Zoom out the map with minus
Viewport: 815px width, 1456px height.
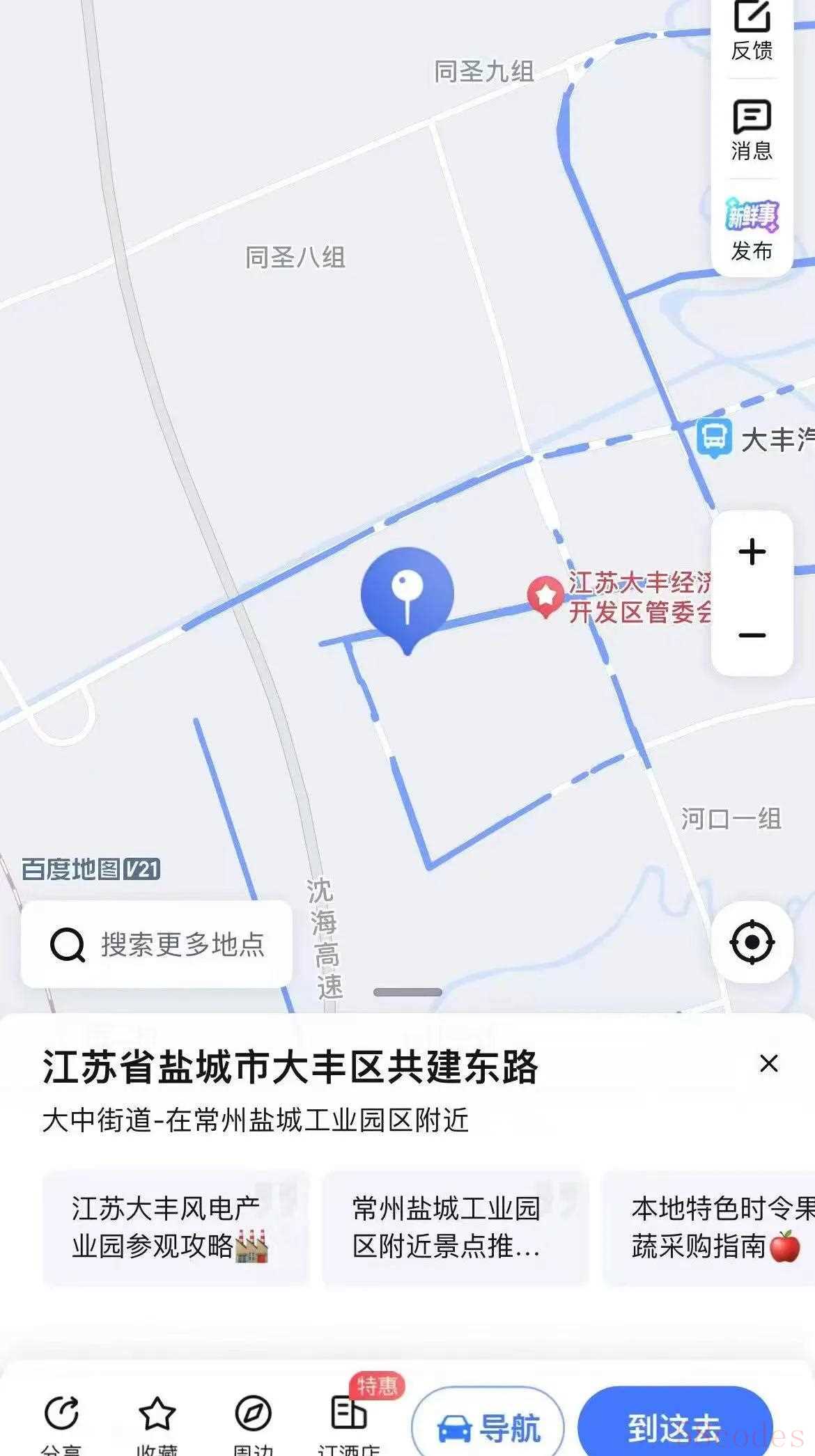[x=752, y=635]
